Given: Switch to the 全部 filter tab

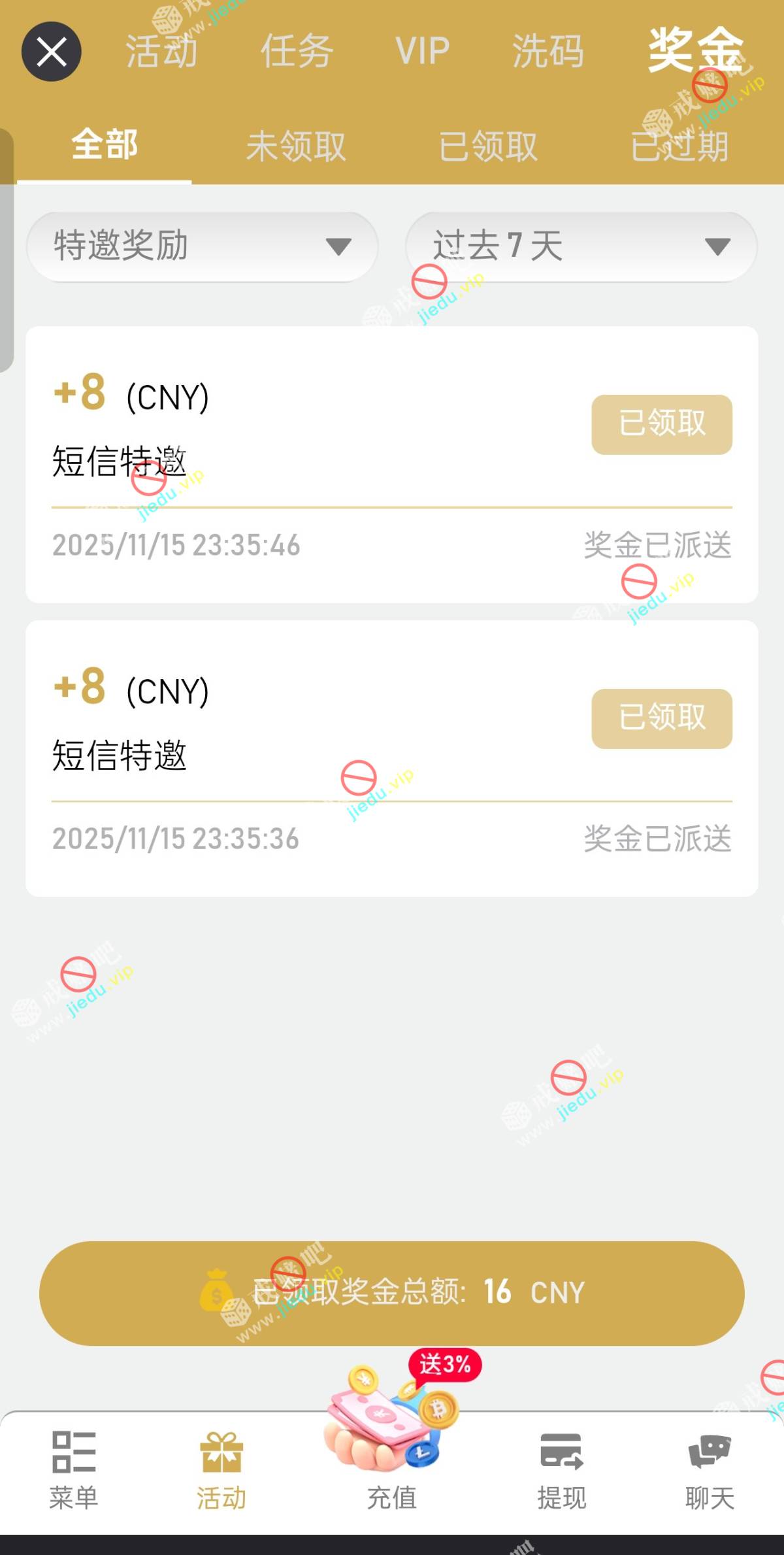Looking at the screenshot, I should 105,144.
